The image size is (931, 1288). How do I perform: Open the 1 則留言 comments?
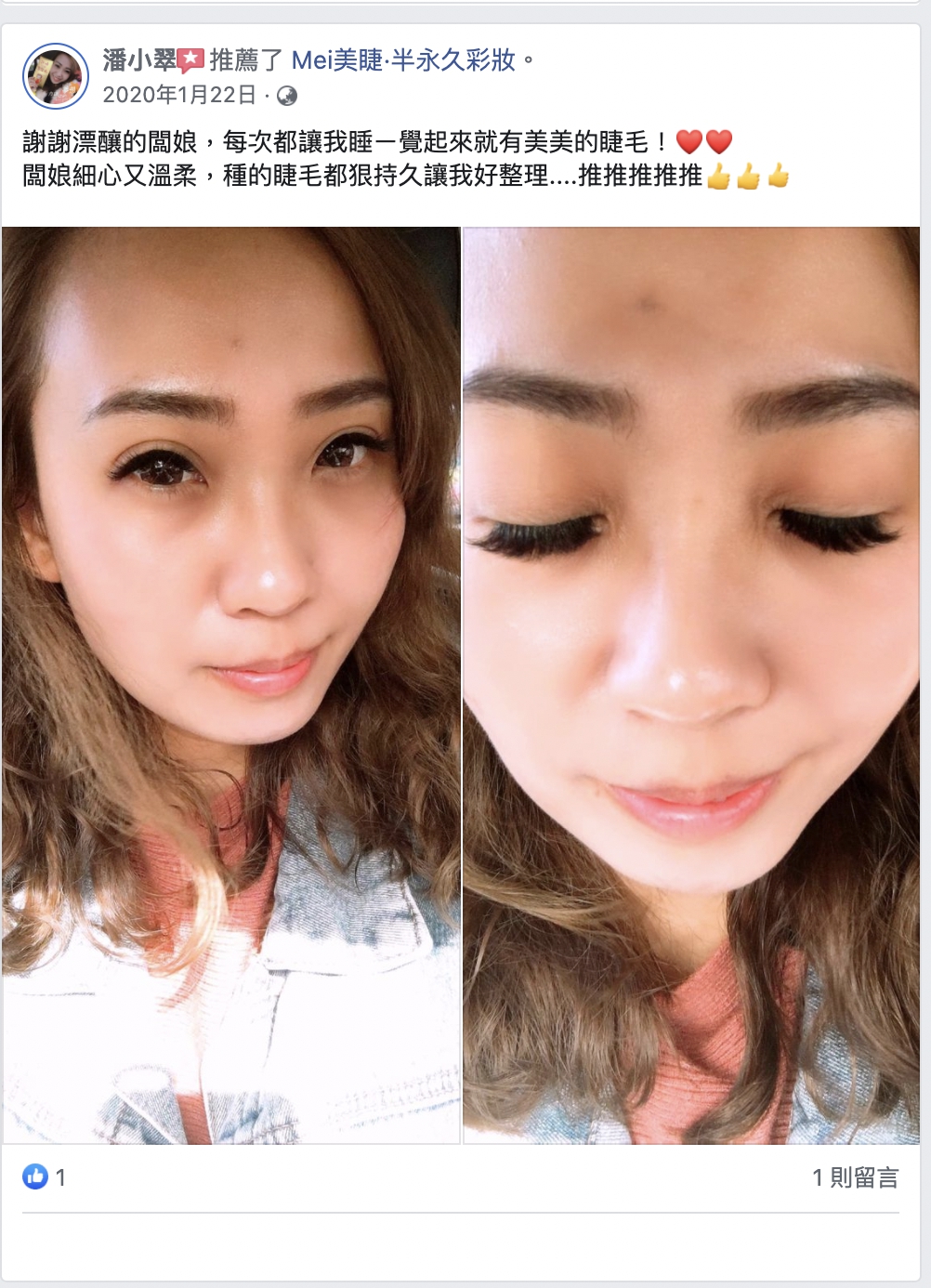coord(855,1177)
